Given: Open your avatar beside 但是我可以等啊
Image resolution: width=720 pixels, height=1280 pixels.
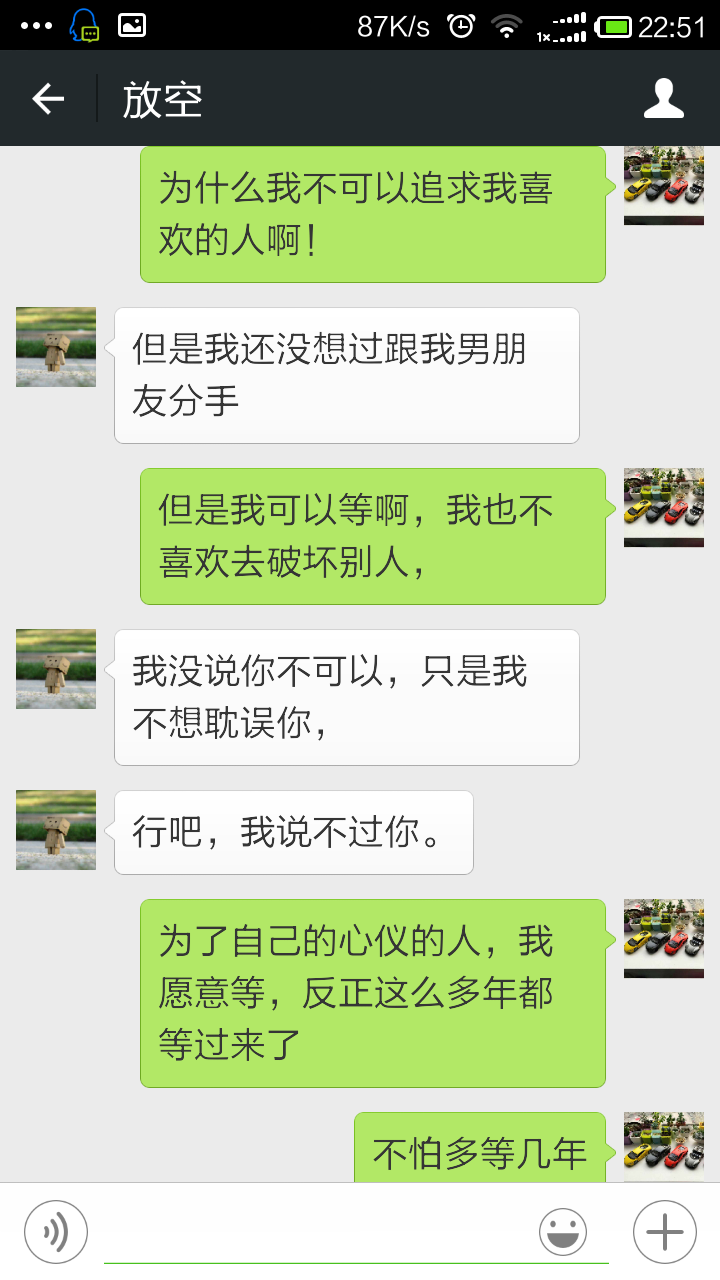Looking at the screenshot, I should point(664,508).
